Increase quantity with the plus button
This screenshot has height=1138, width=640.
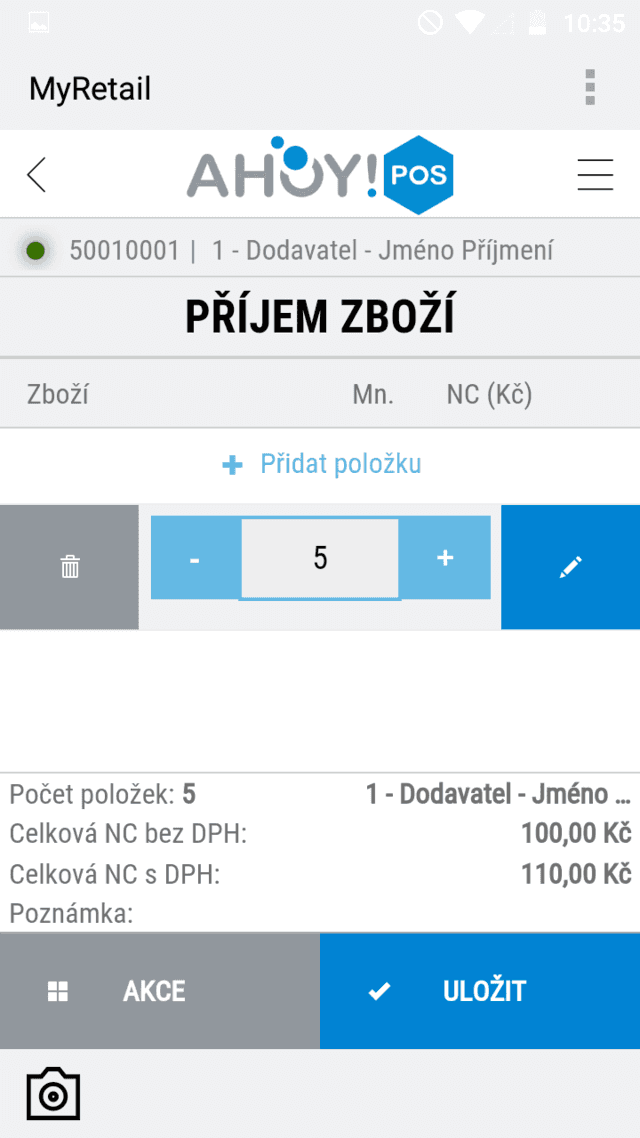[445, 558]
